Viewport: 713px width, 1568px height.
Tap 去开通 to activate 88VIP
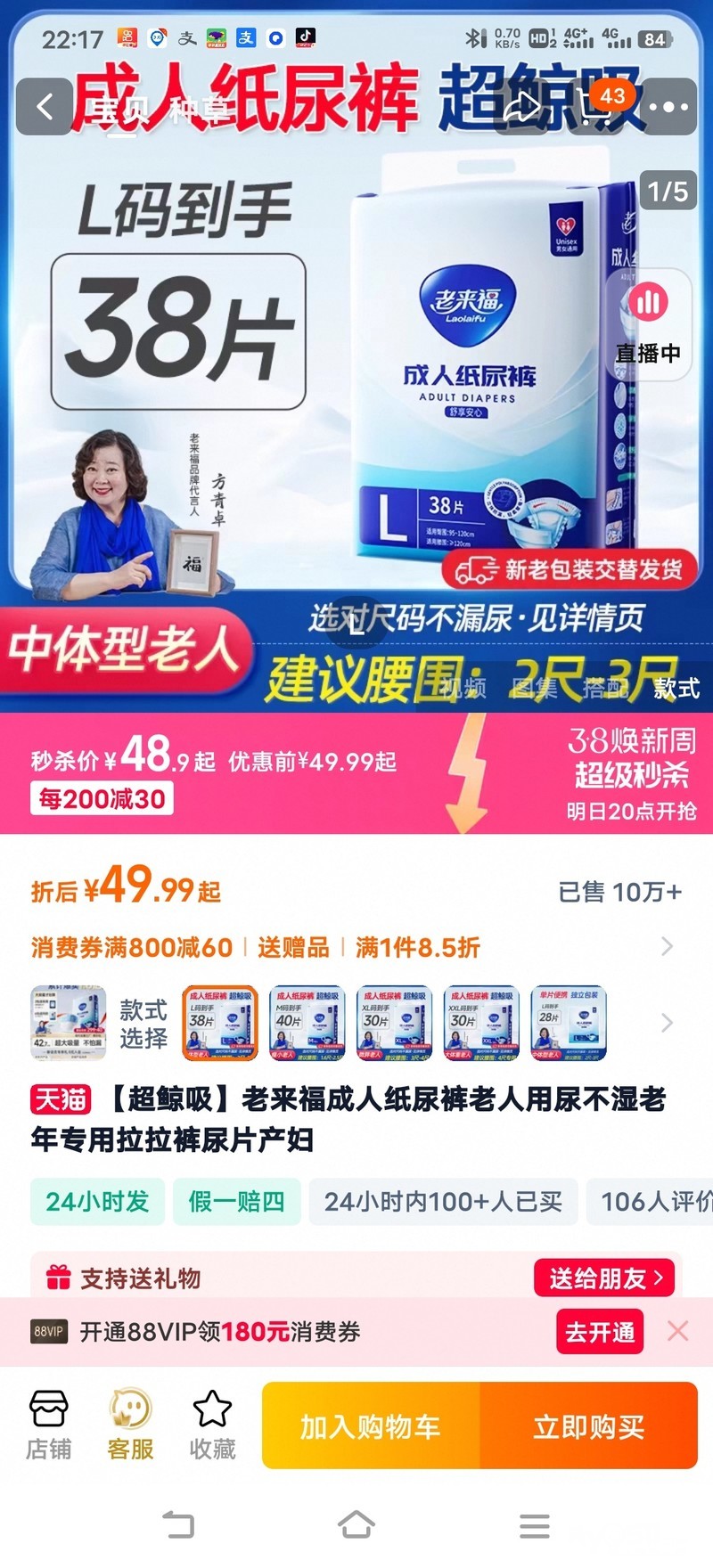click(600, 1332)
